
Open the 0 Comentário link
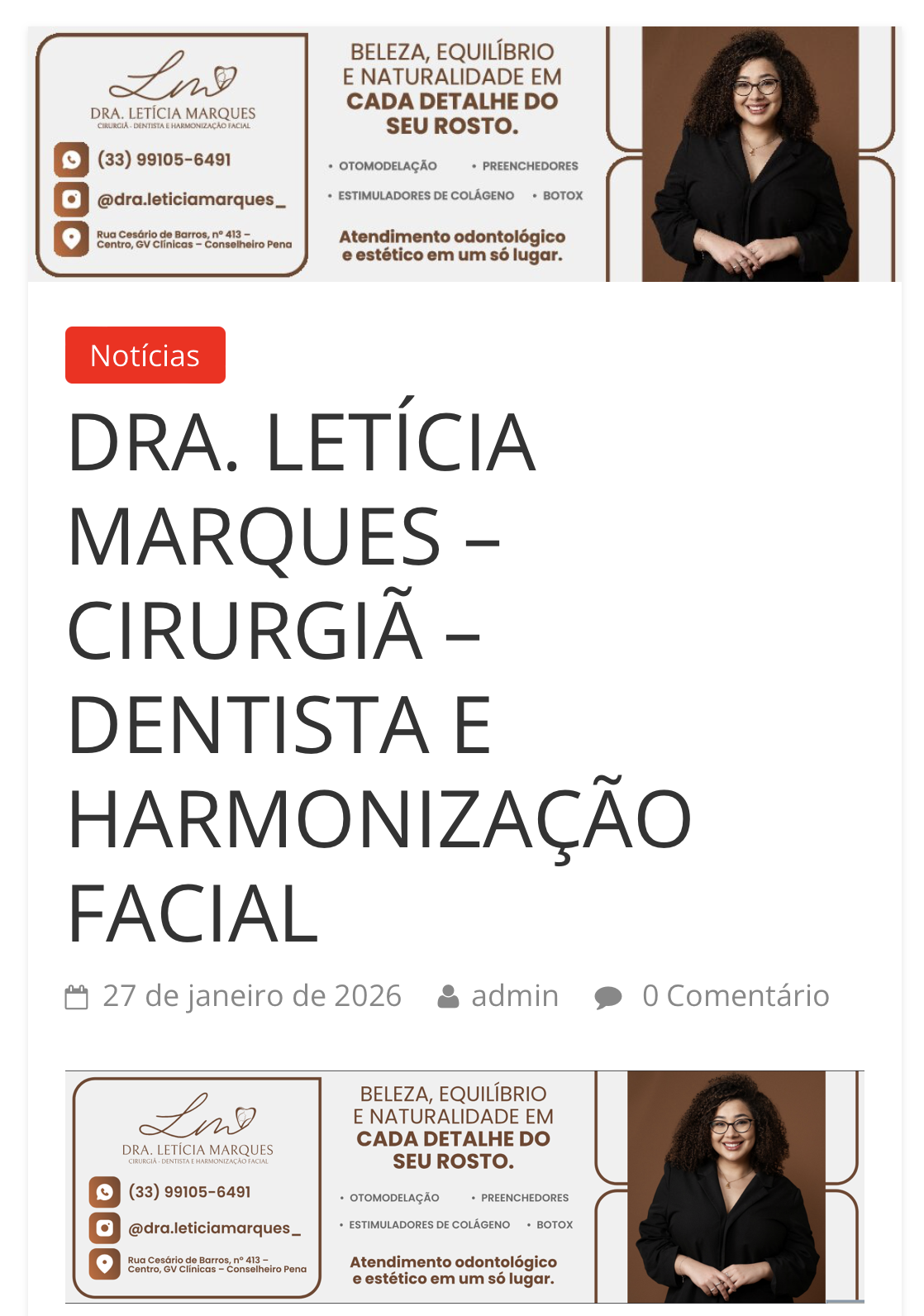tap(735, 996)
